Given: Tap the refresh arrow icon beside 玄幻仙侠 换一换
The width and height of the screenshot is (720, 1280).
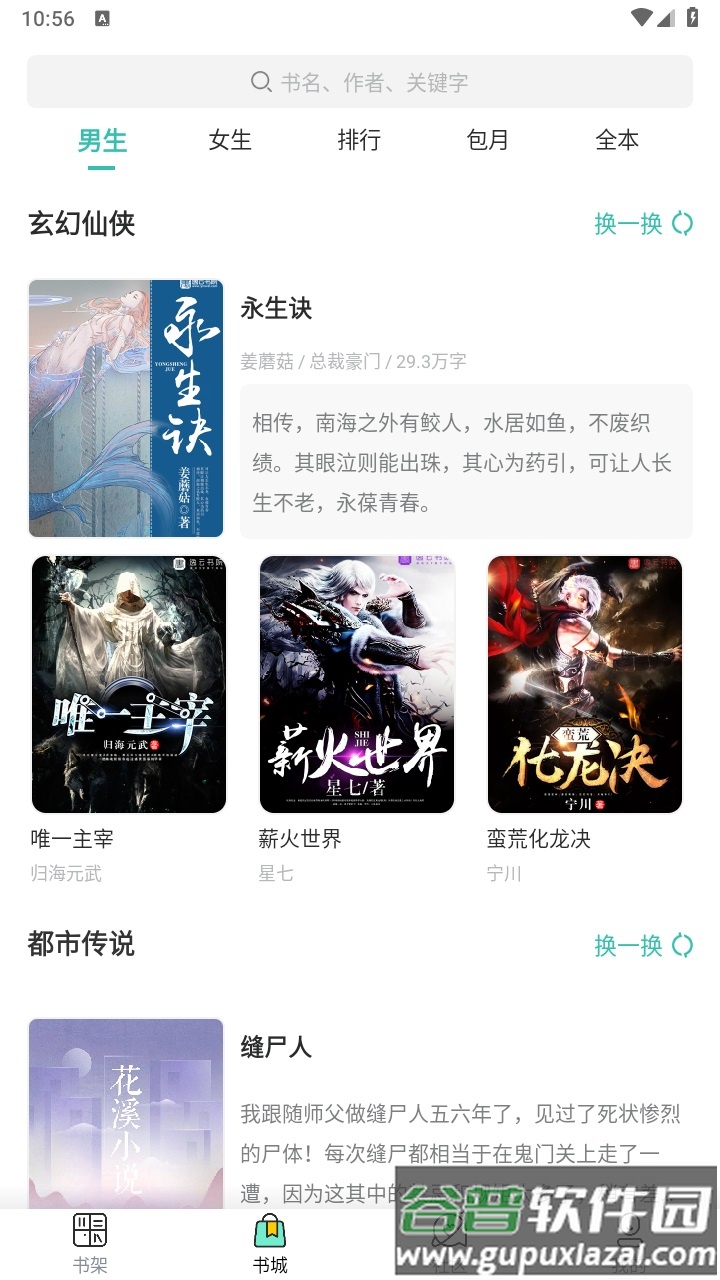Looking at the screenshot, I should pos(683,225).
